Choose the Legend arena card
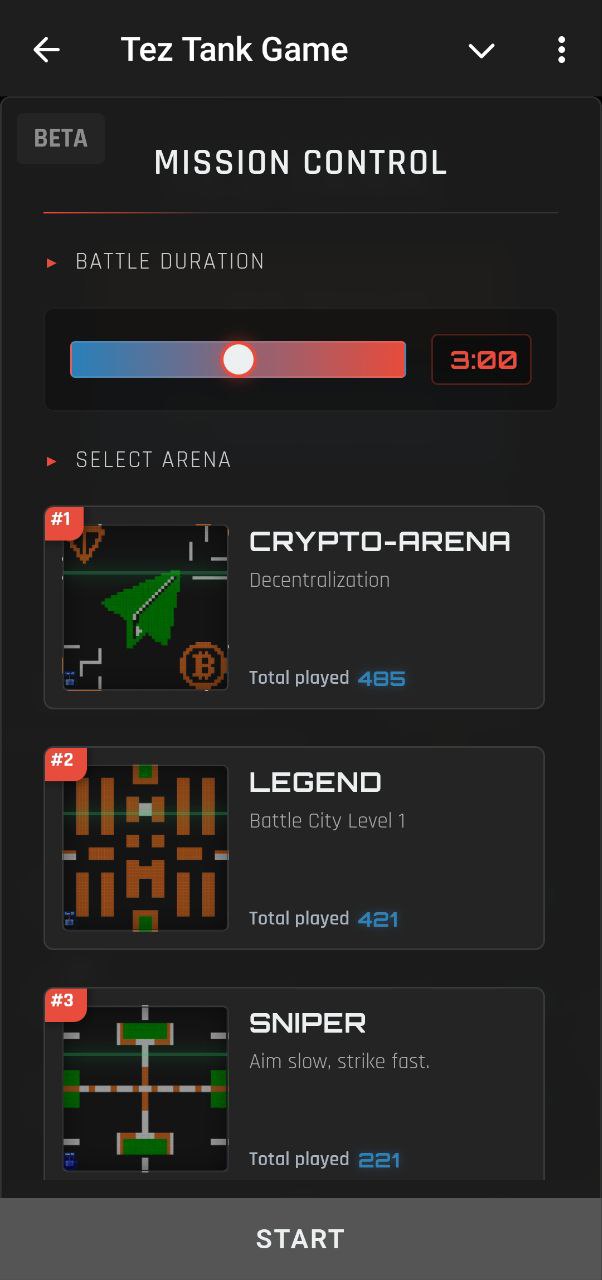The image size is (602, 1280). click(x=294, y=848)
